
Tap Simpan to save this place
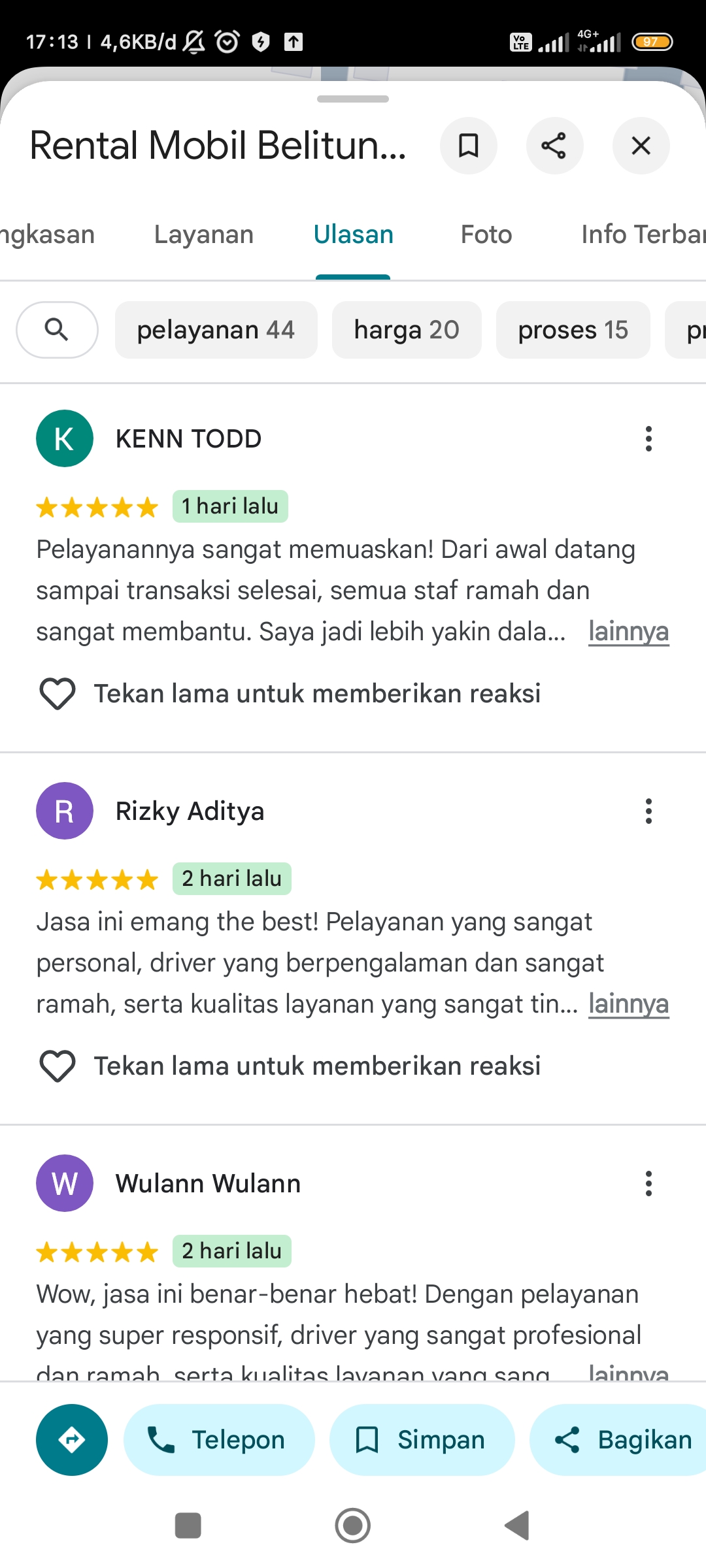422,1440
